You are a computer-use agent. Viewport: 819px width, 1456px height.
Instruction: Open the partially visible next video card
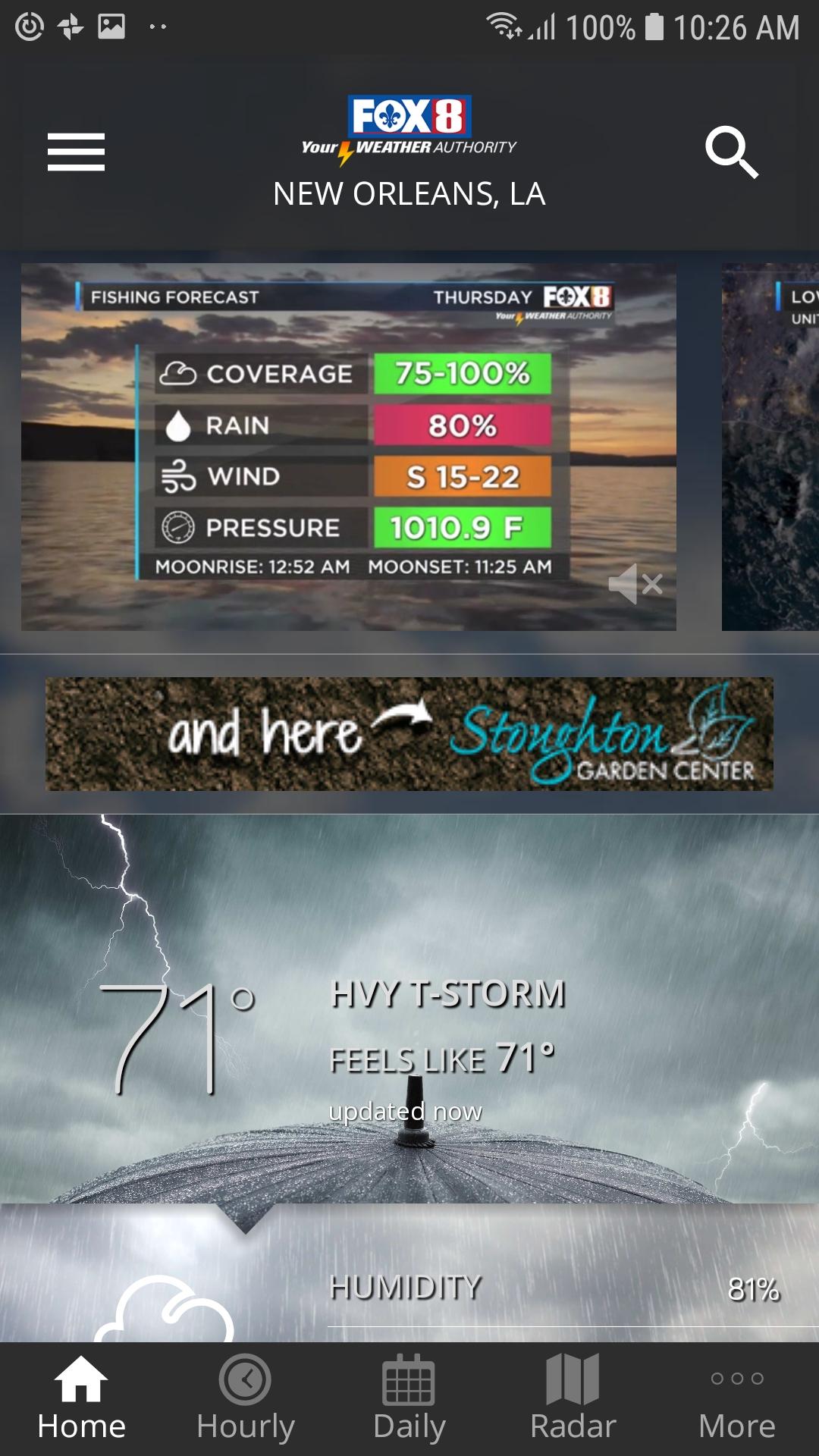[770, 447]
